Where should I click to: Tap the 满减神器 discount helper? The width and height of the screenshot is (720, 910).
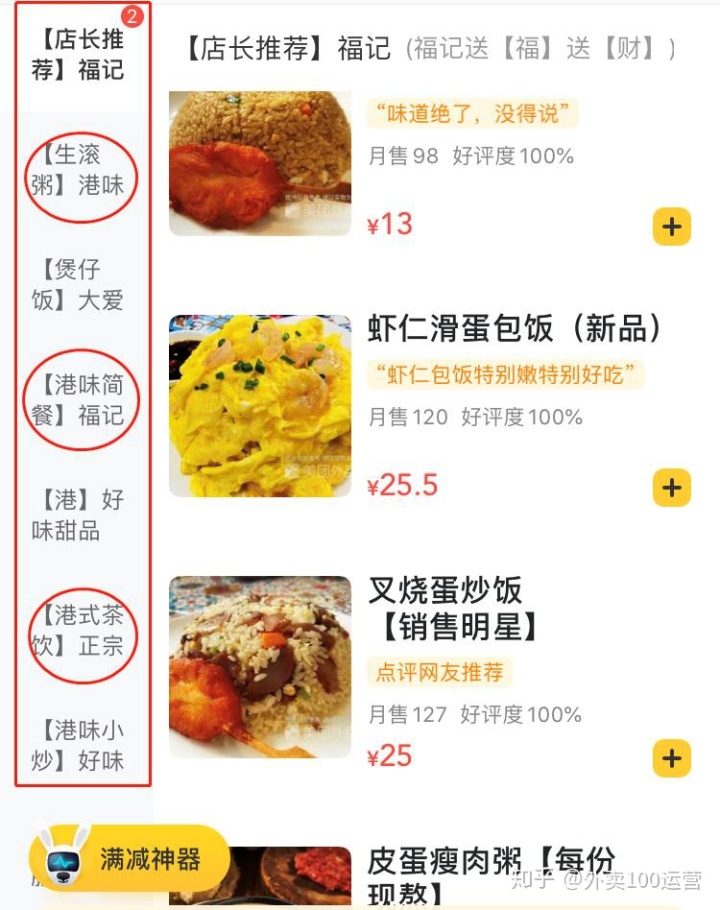tap(130, 858)
